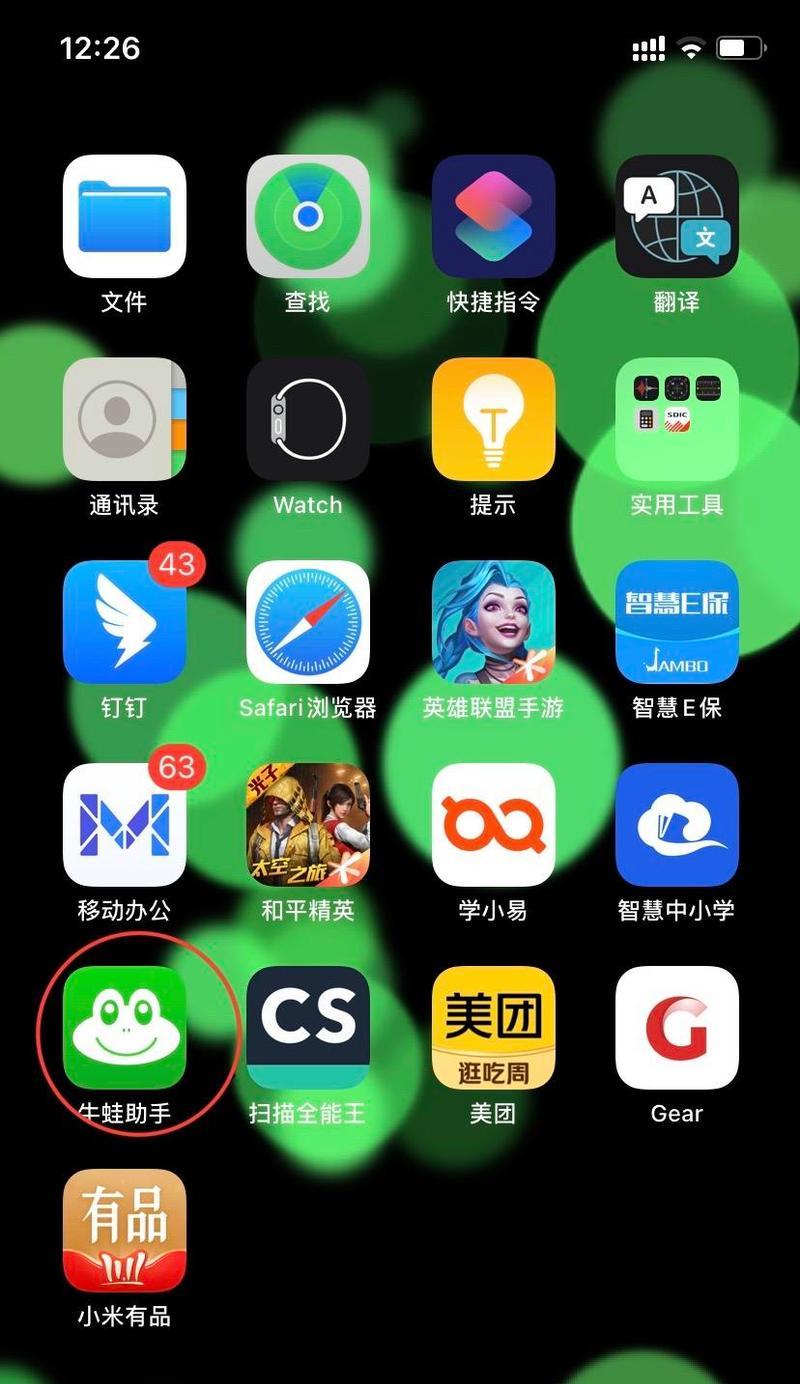Launch the 翻译 (Translate) app
The width and height of the screenshot is (800, 1384).
[677, 217]
